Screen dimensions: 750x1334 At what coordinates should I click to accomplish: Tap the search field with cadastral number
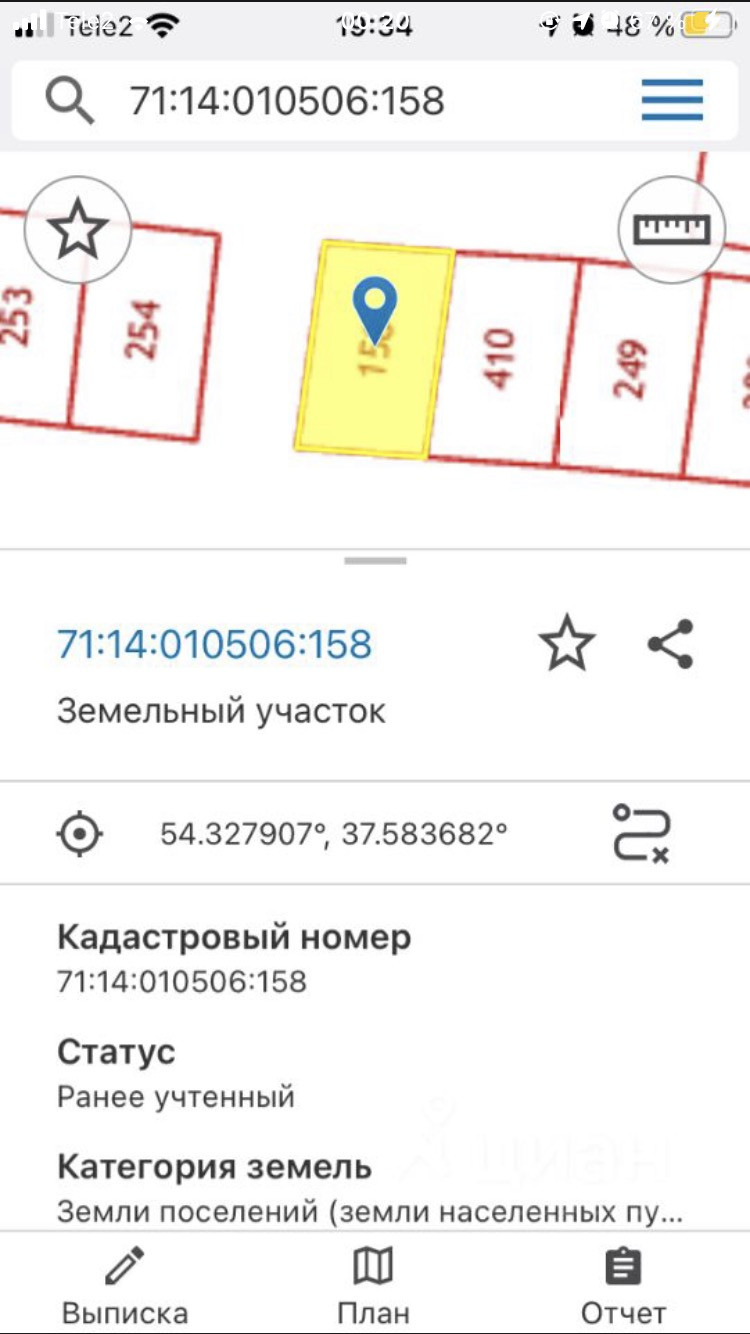pyautogui.click(x=330, y=101)
